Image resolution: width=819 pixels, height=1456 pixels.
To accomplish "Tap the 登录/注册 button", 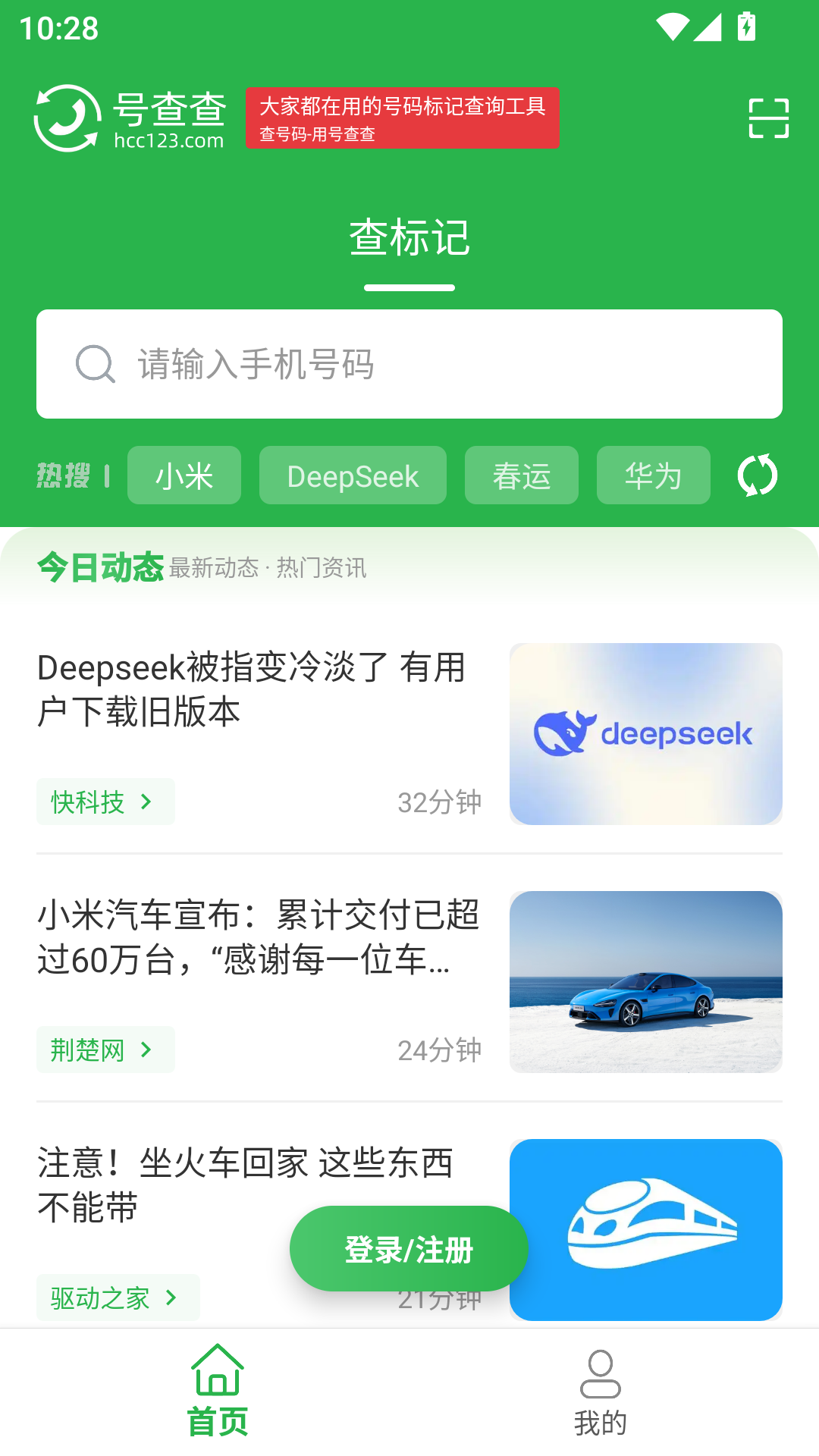I will tap(409, 1248).
